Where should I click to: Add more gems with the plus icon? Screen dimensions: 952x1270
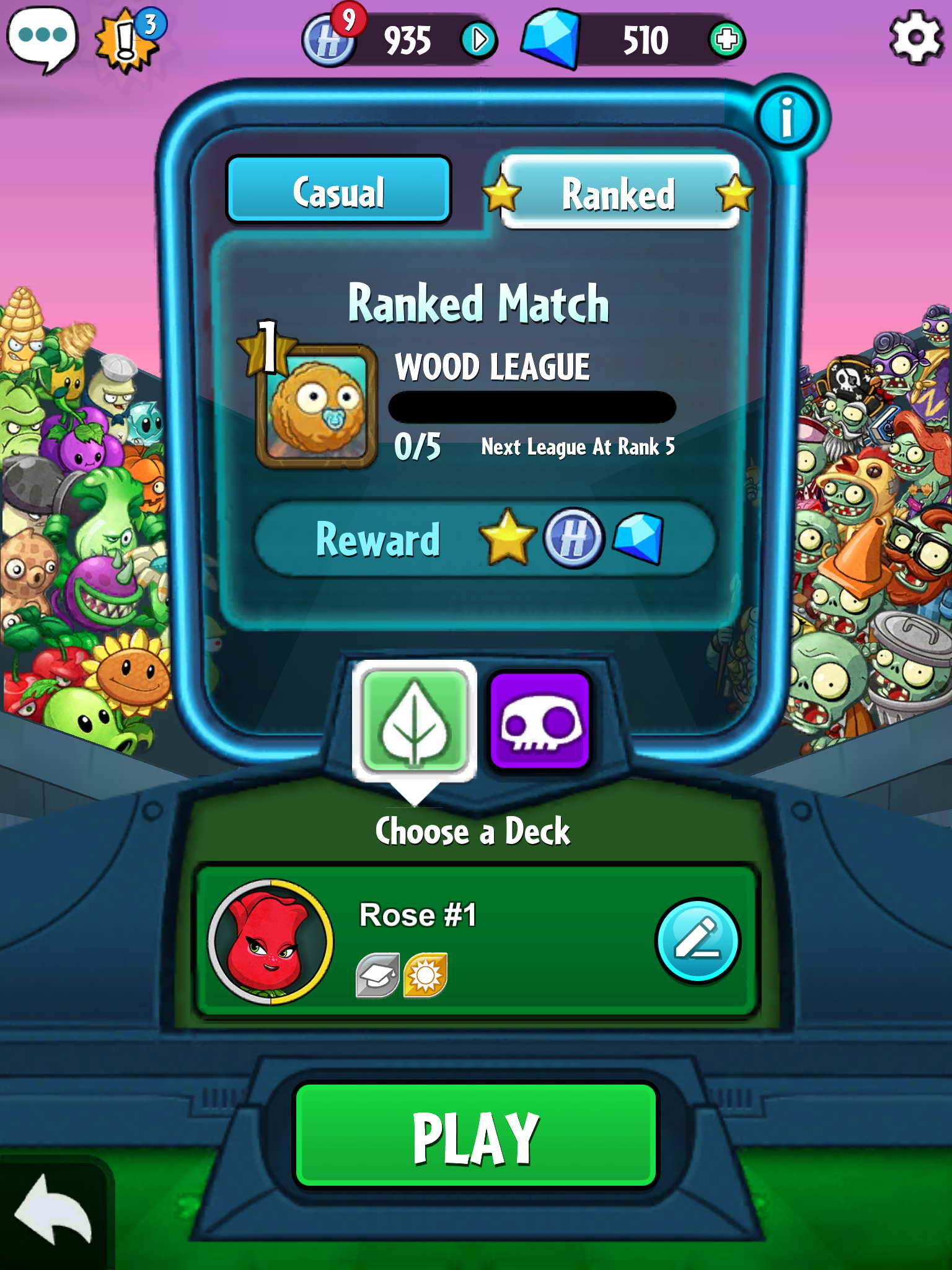[x=726, y=40]
